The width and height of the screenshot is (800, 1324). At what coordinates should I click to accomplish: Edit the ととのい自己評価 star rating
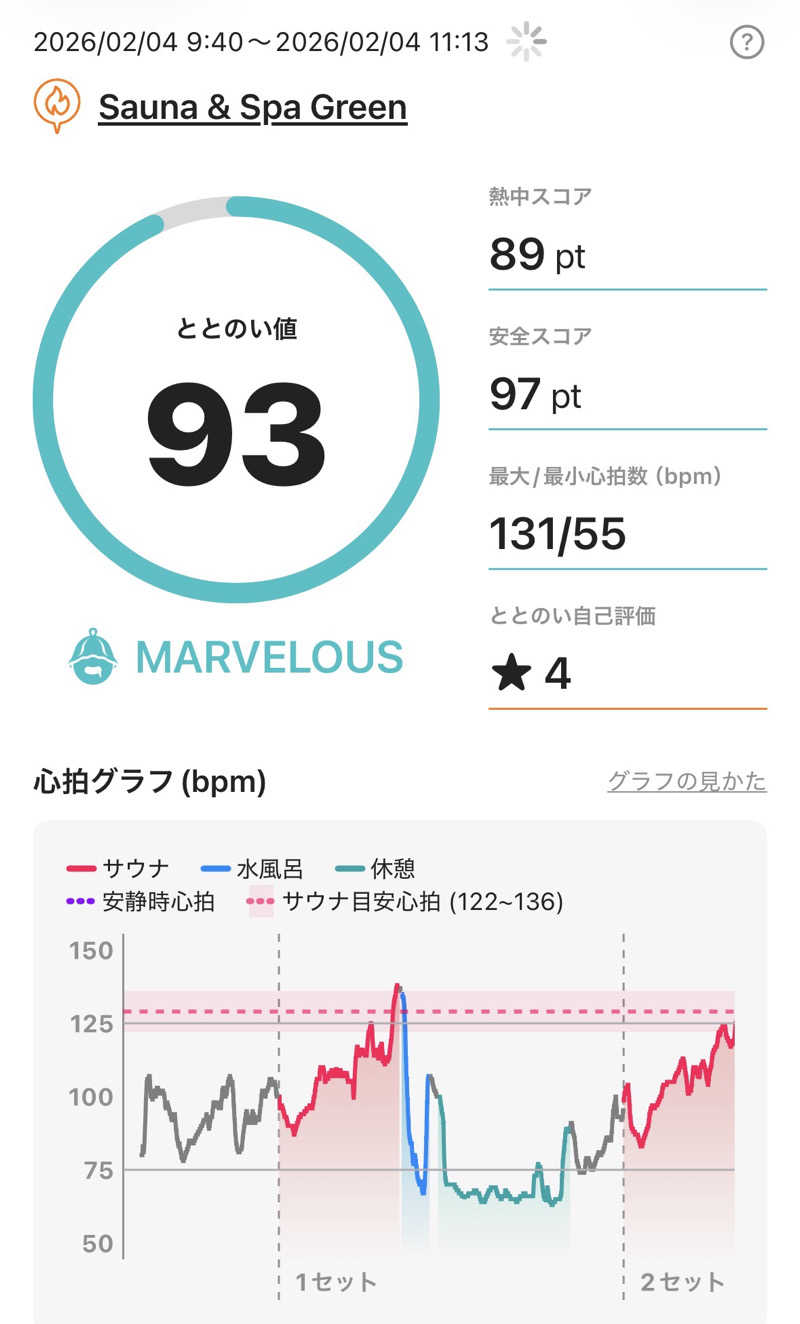point(532,674)
